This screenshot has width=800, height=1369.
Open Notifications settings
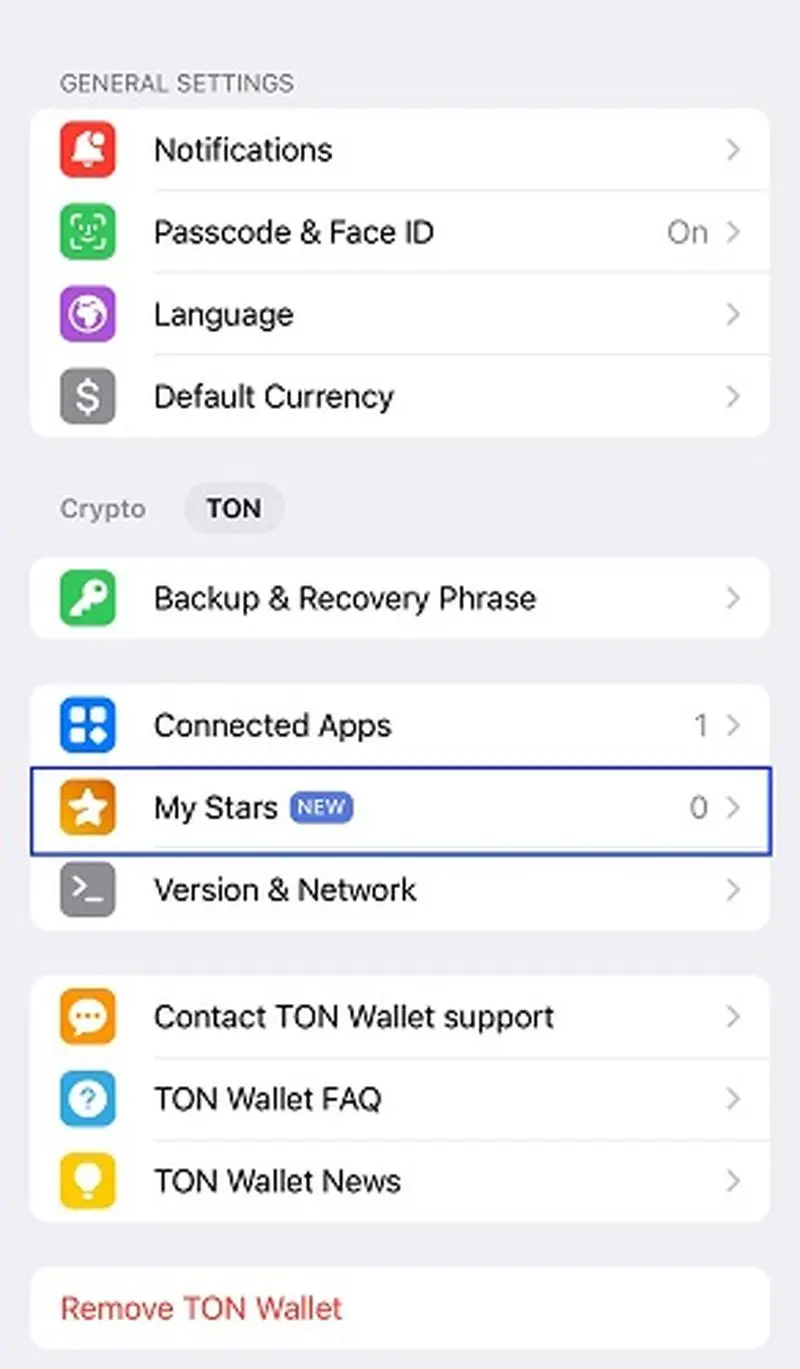[400, 150]
